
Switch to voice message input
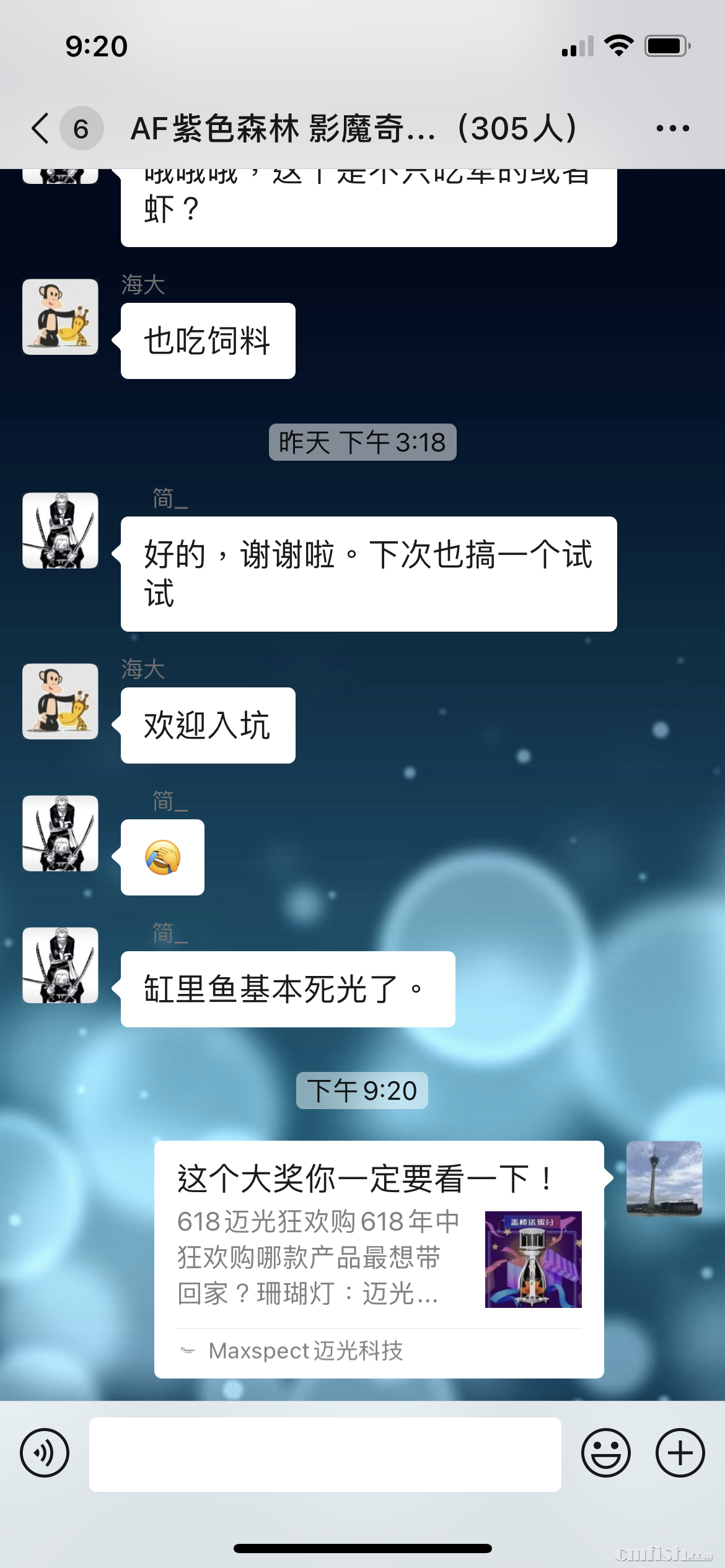[45, 1453]
